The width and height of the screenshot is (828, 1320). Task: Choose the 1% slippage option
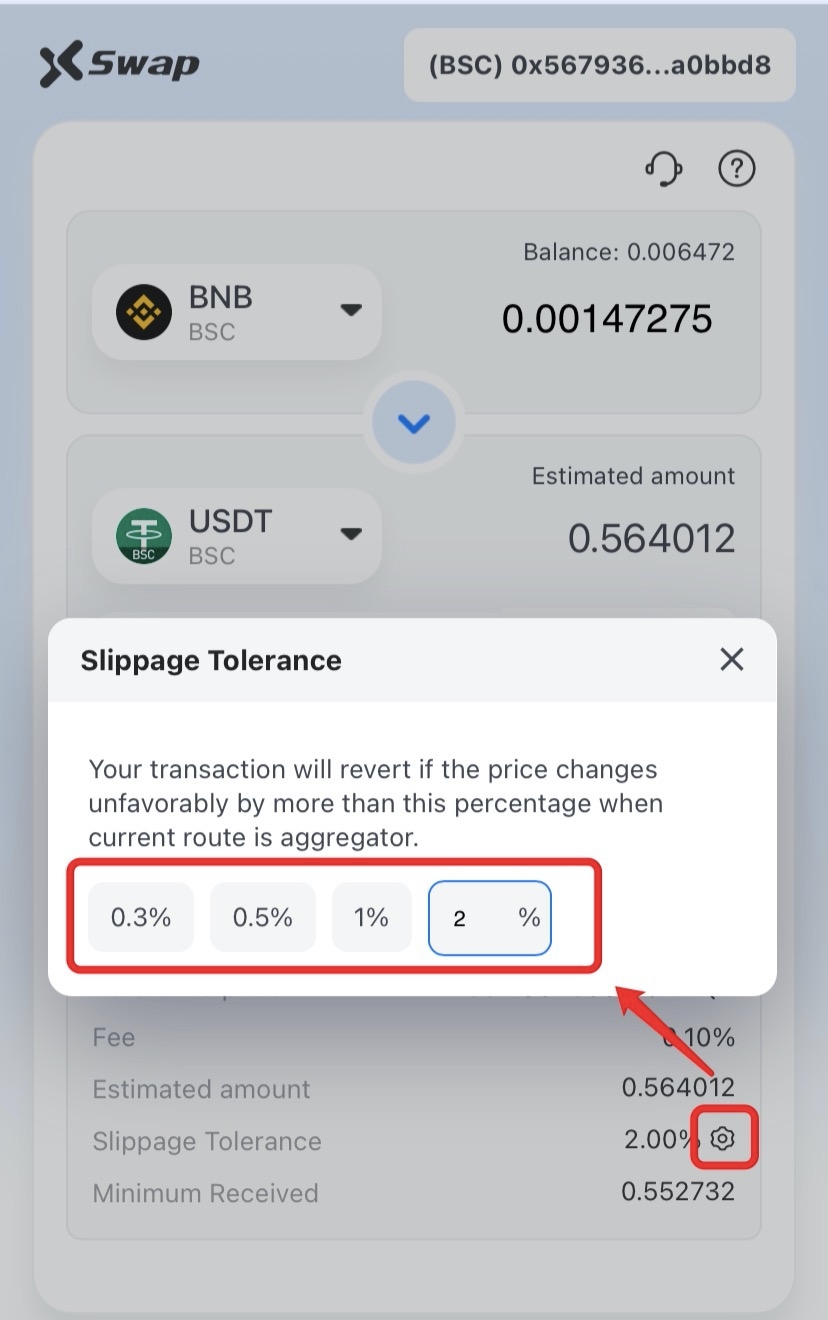pyautogui.click(x=371, y=917)
